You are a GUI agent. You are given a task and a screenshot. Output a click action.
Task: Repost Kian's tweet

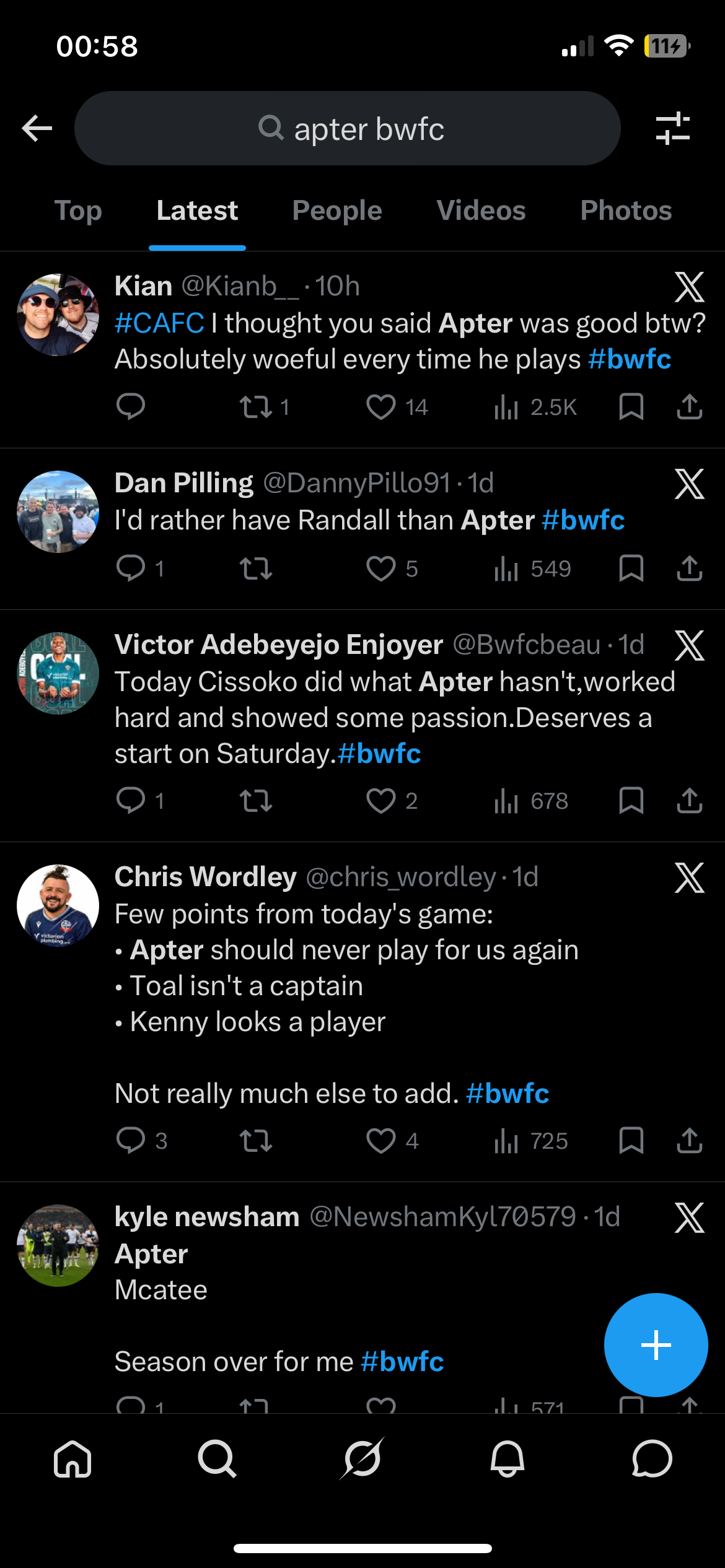point(256,407)
